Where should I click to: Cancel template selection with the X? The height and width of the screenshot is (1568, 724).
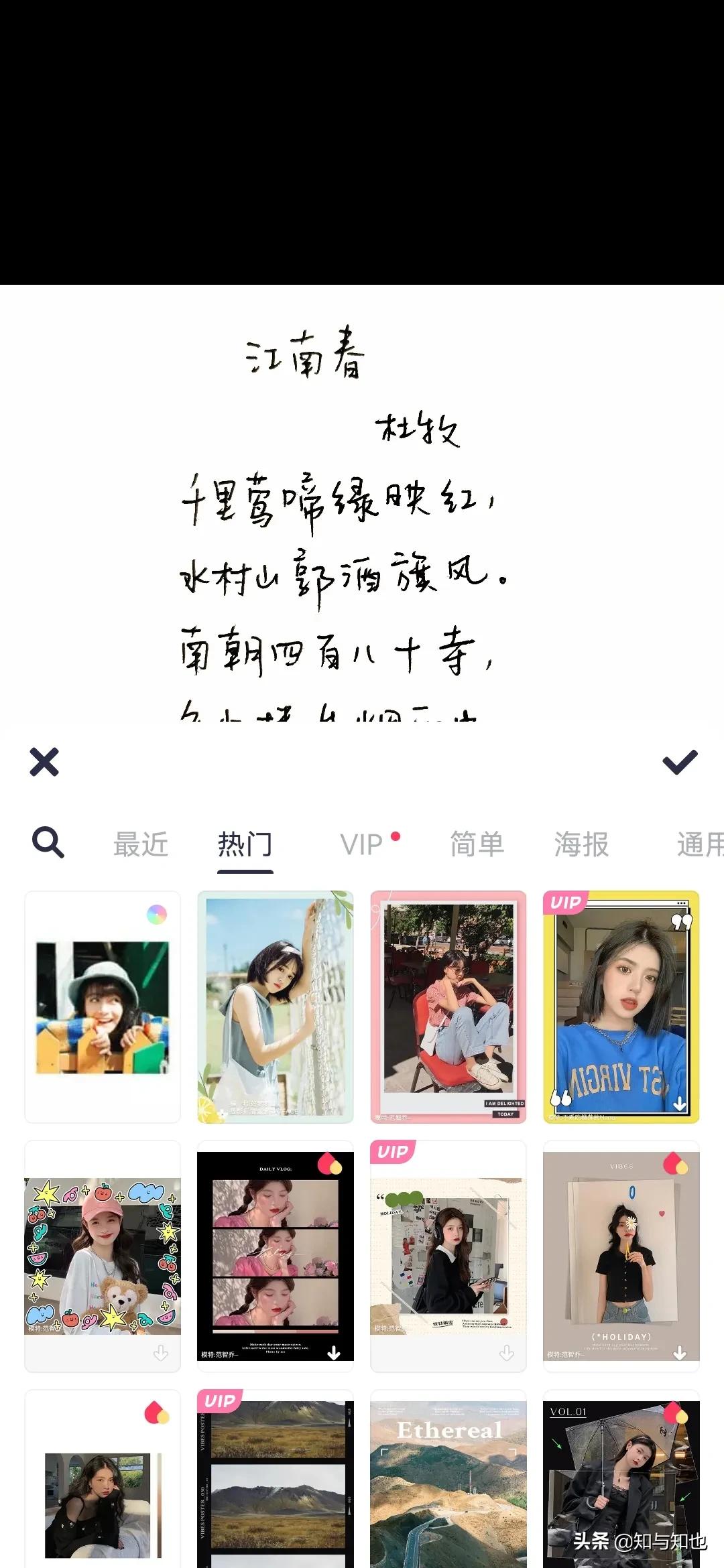tap(44, 762)
